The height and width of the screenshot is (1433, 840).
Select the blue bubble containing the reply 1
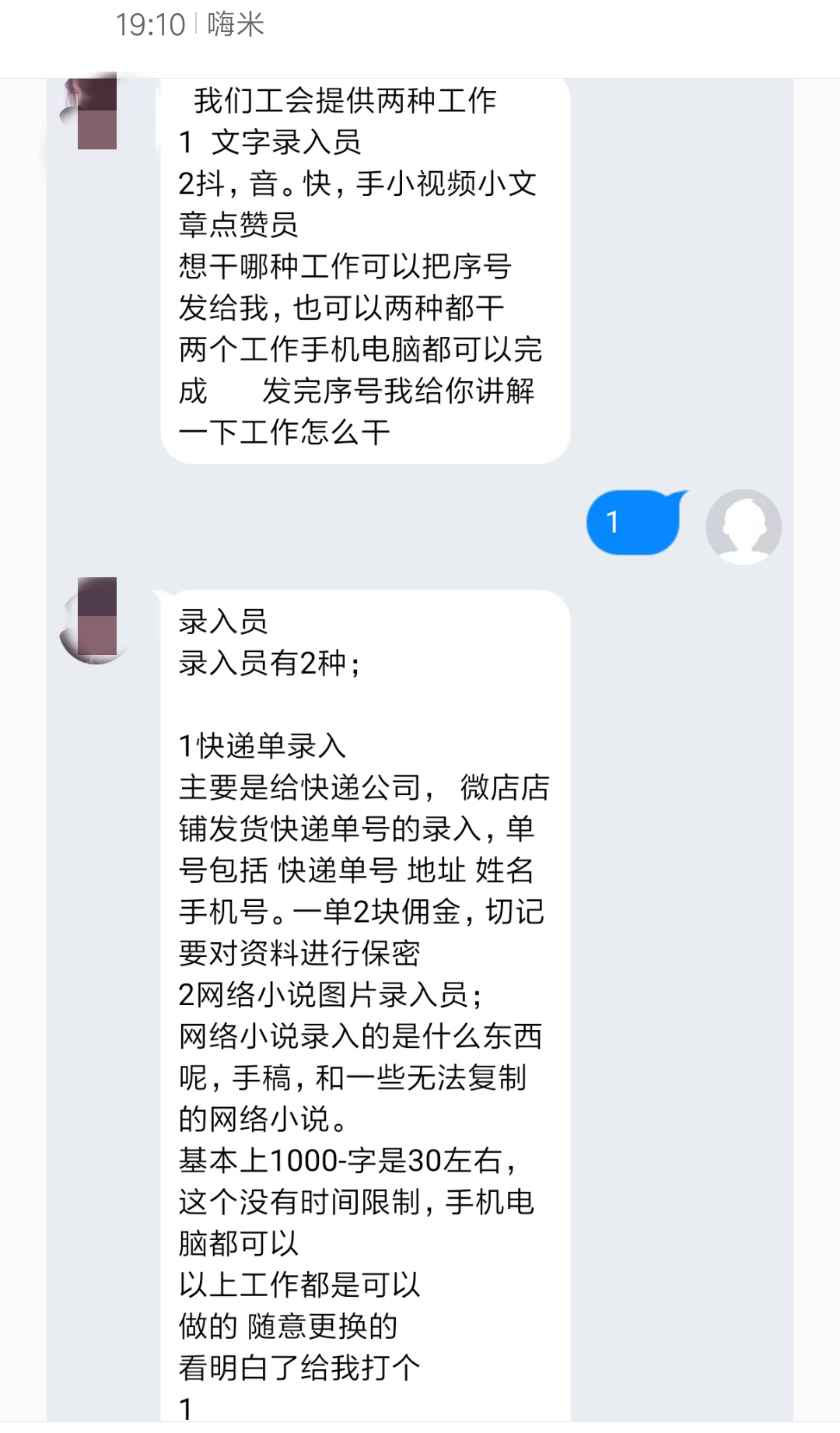click(632, 523)
